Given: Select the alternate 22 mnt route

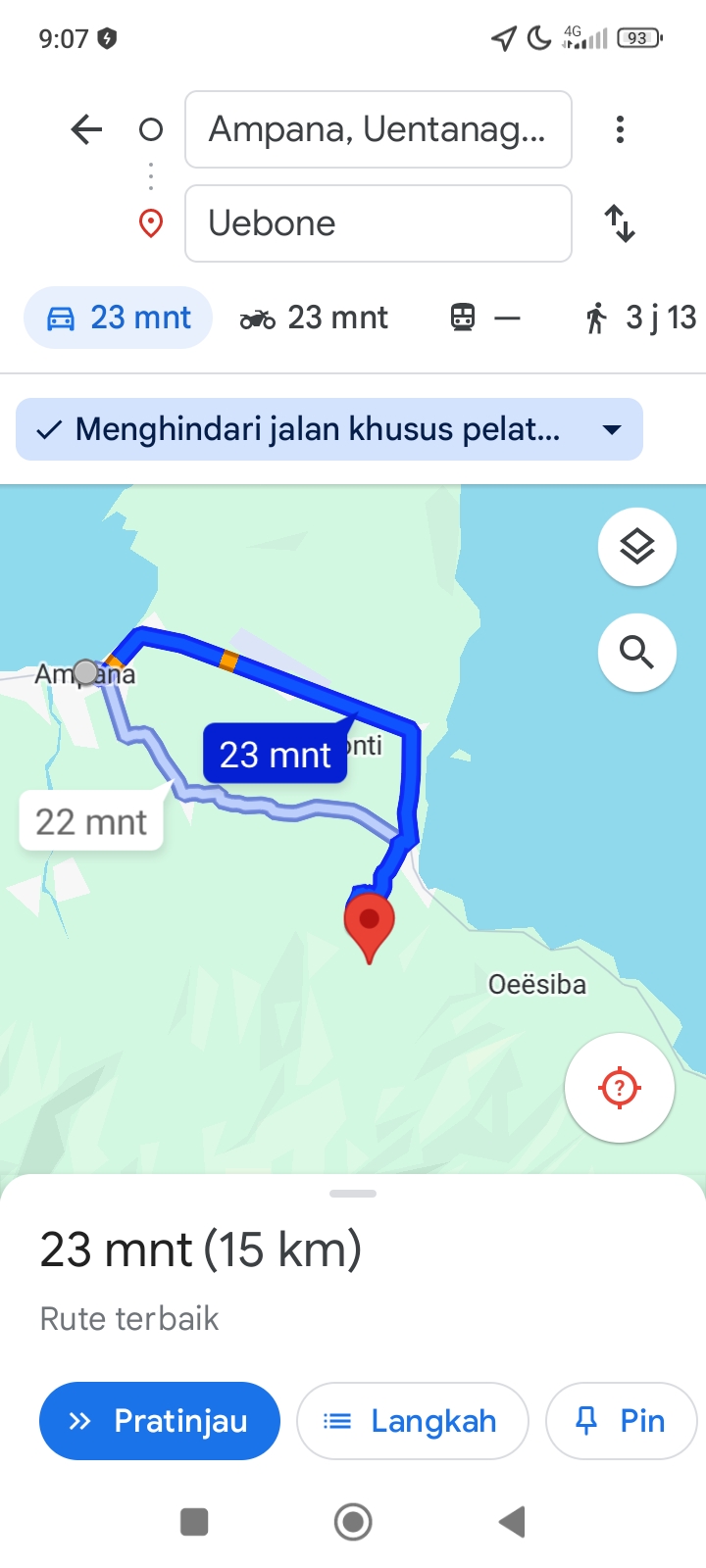Looking at the screenshot, I should (x=91, y=821).
